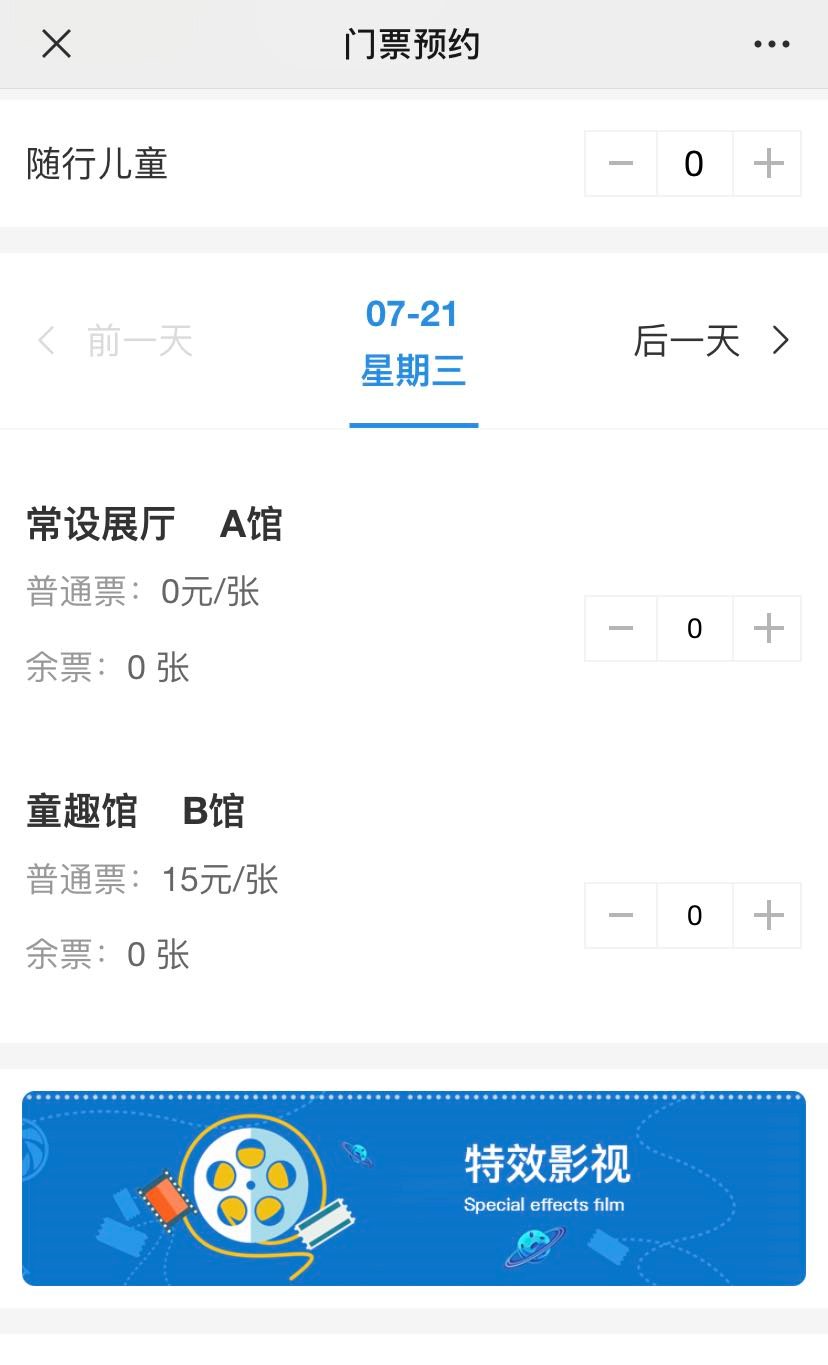Increase the 随行儿童 count
Image resolution: width=828 pixels, height=1365 pixels.
click(x=767, y=163)
